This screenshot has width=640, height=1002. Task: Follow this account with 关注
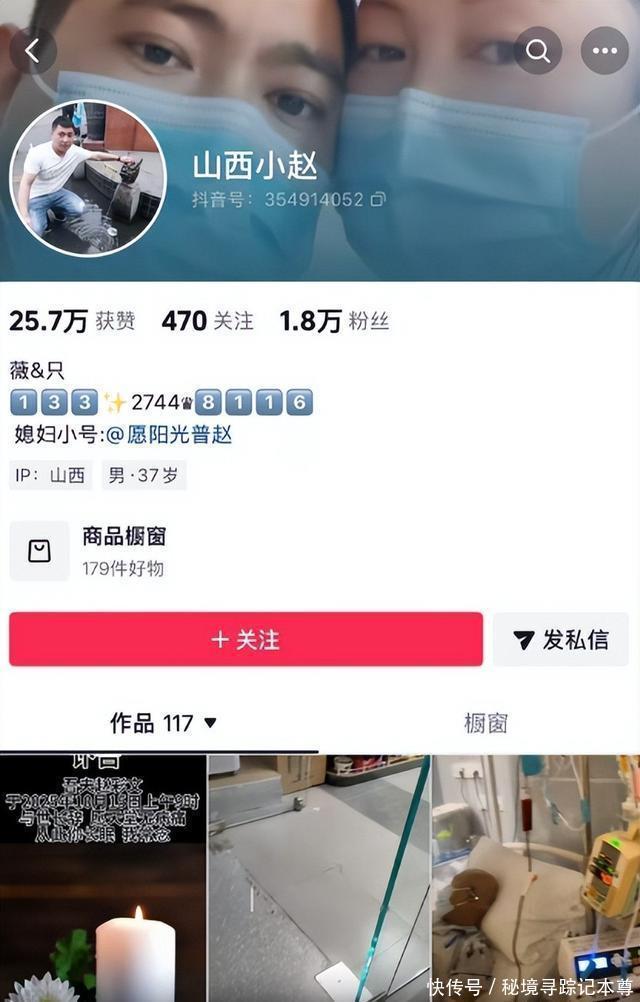246,640
